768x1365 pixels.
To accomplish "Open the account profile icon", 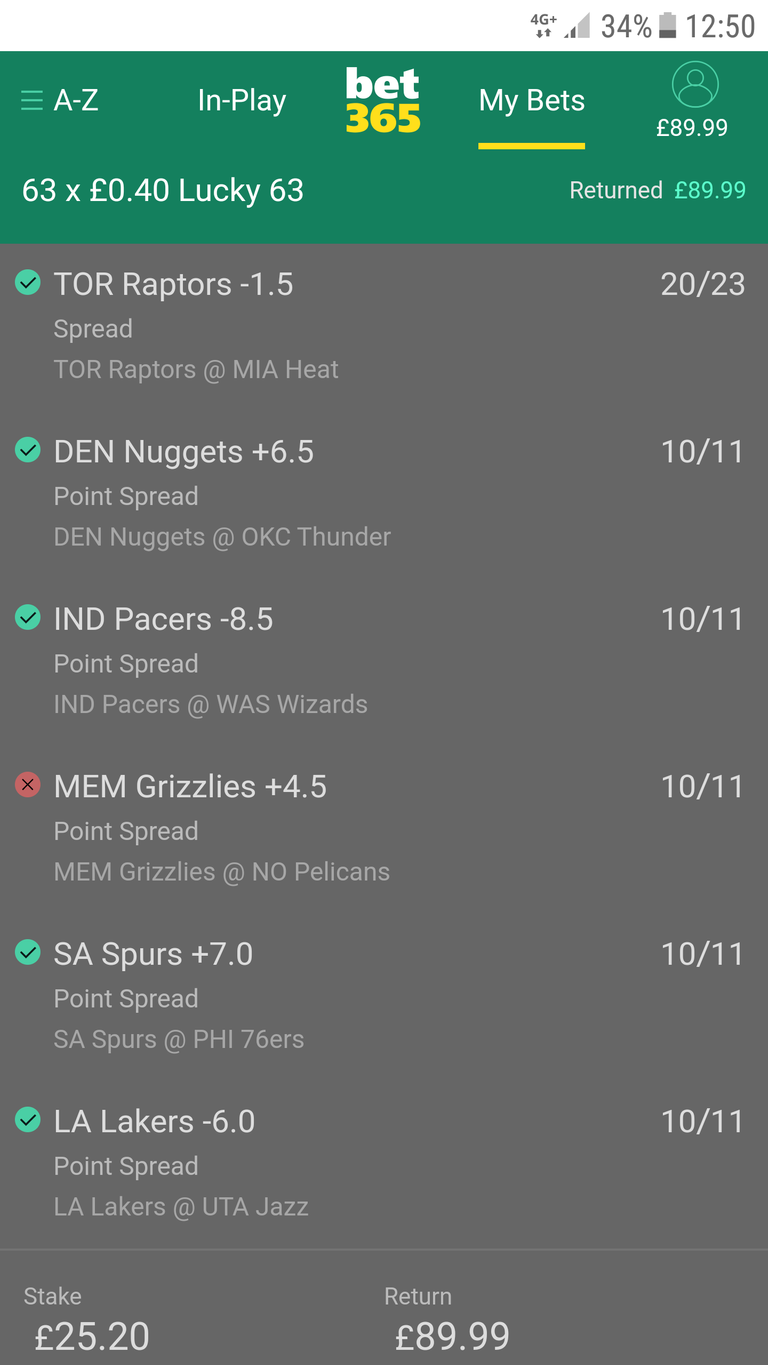I will coord(695,84).
